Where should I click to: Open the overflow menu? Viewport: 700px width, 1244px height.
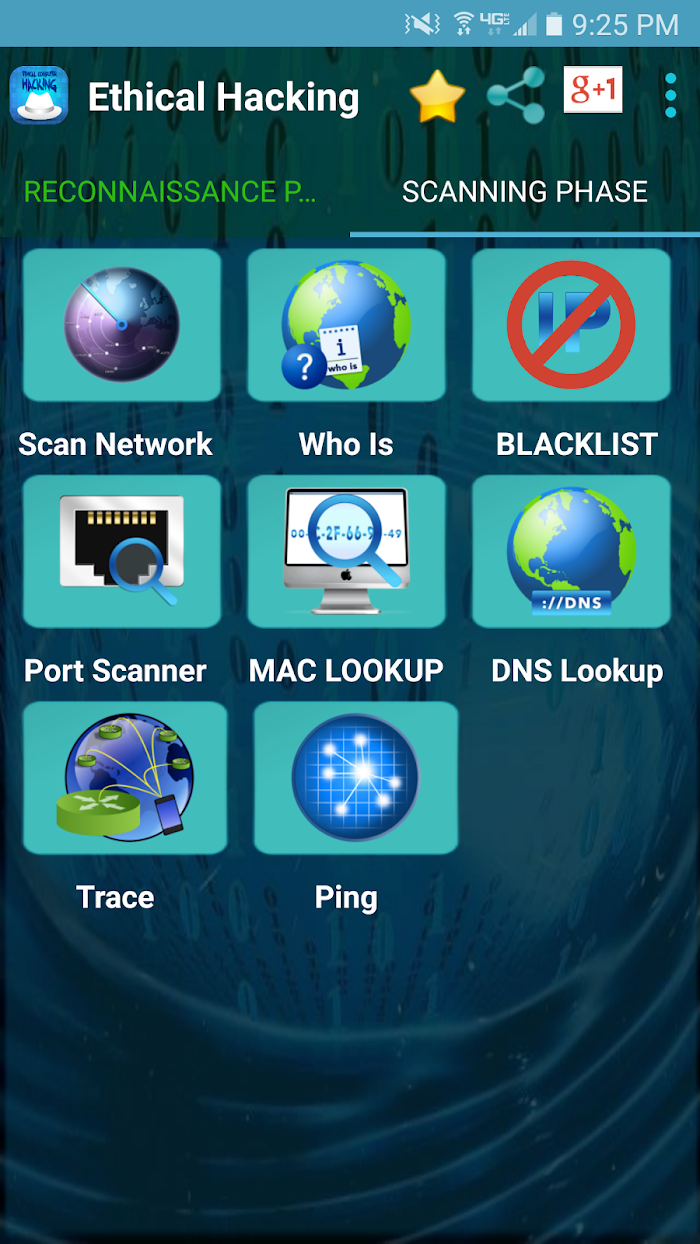tap(670, 96)
